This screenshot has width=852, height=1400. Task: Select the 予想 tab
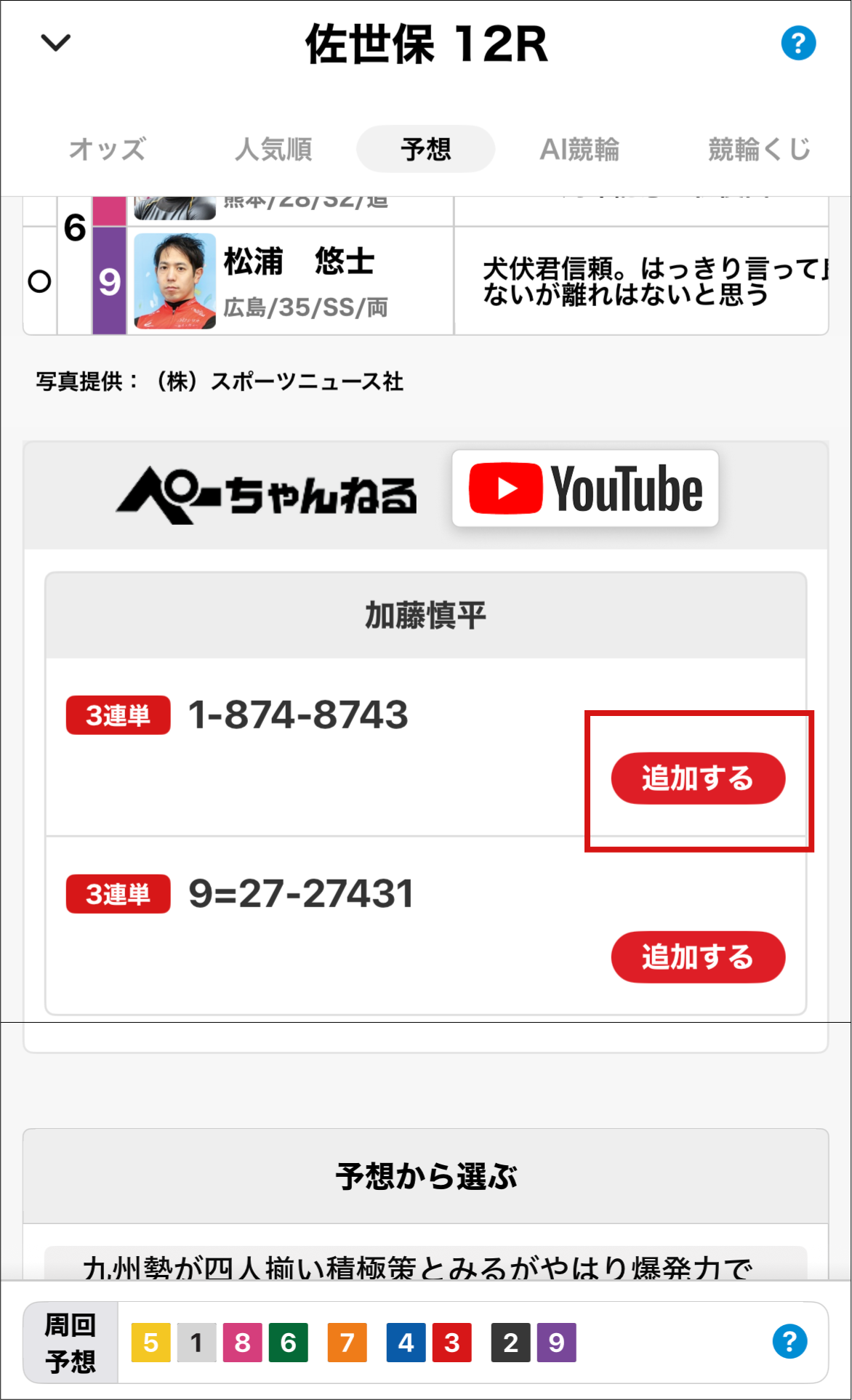coord(425,149)
